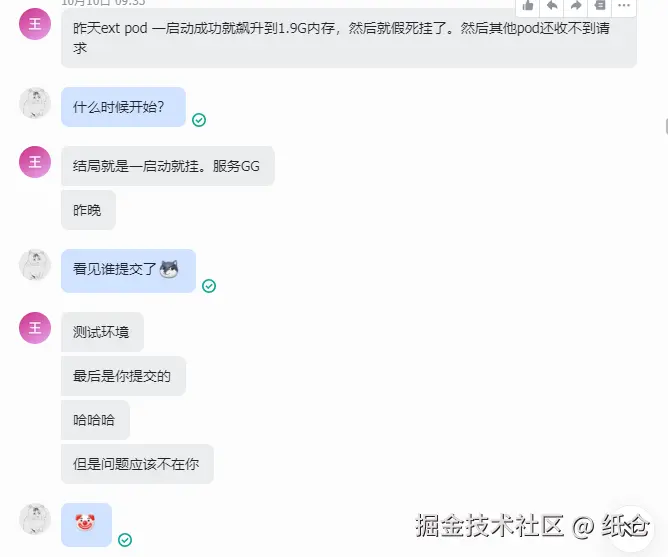Open the avatar beside 什么时候开始?

pos(35,103)
